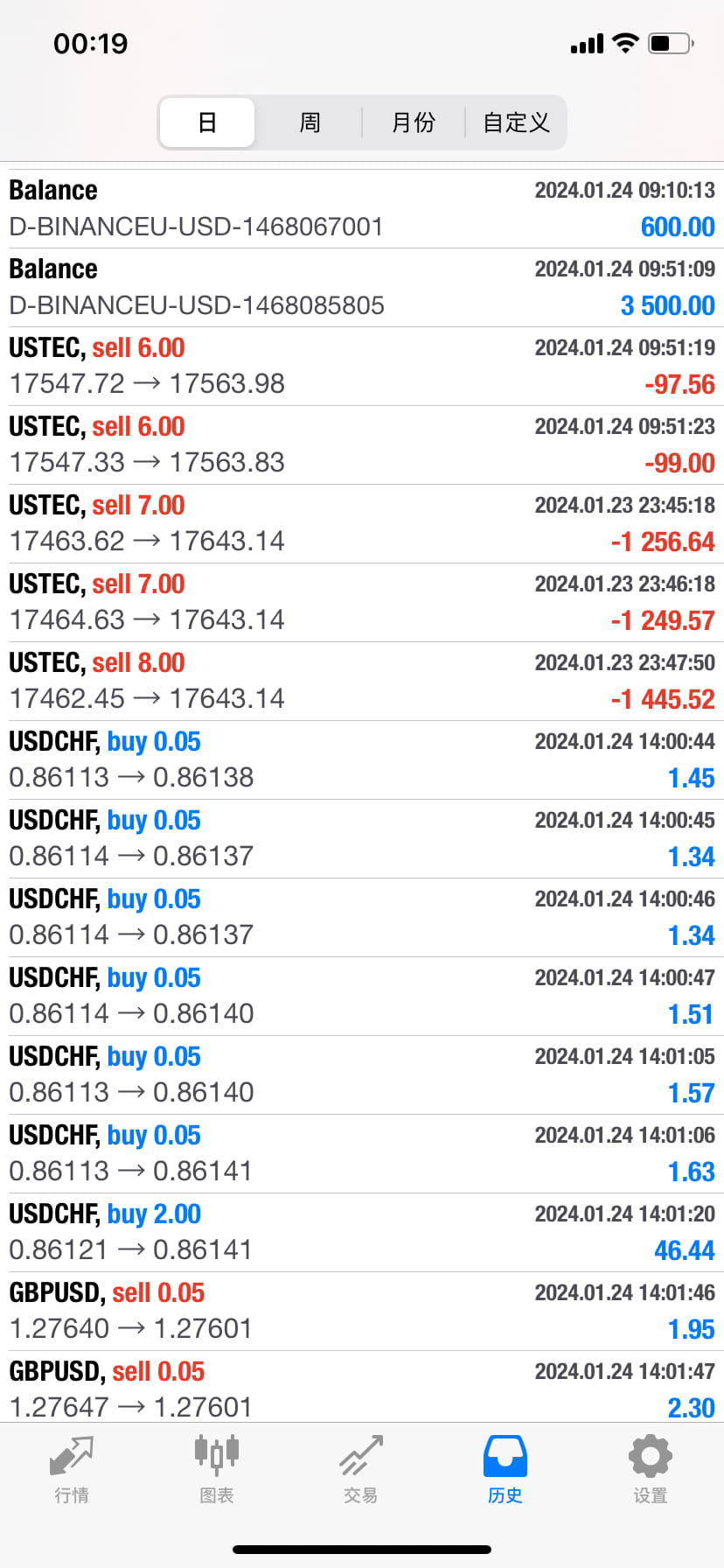The height and width of the screenshot is (1568, 724).
Task: Open USTEC sell 6.00 trade with -97.56
Action: tap(362, 367)
